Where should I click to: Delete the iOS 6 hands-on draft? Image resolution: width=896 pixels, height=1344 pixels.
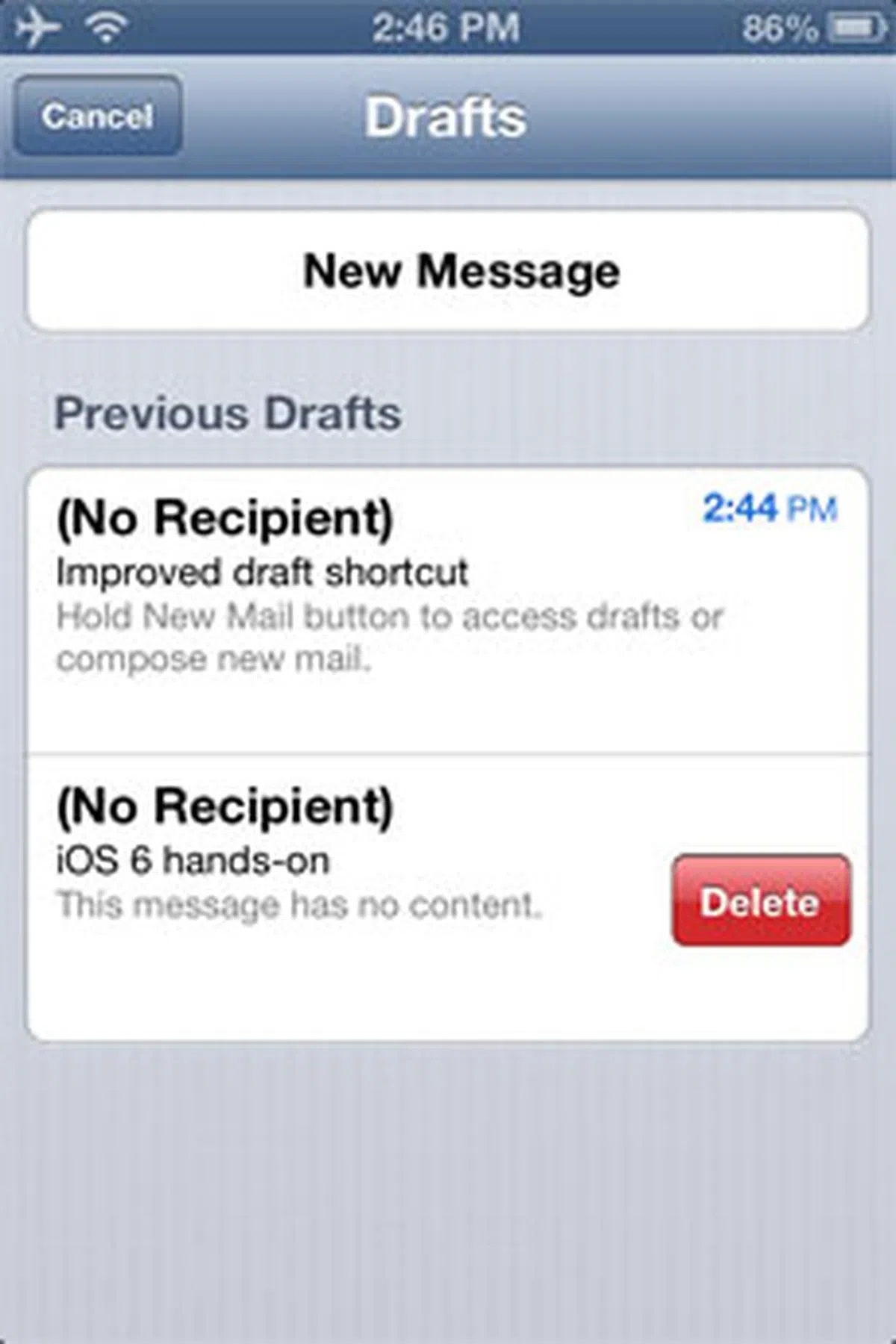point(760,901)
